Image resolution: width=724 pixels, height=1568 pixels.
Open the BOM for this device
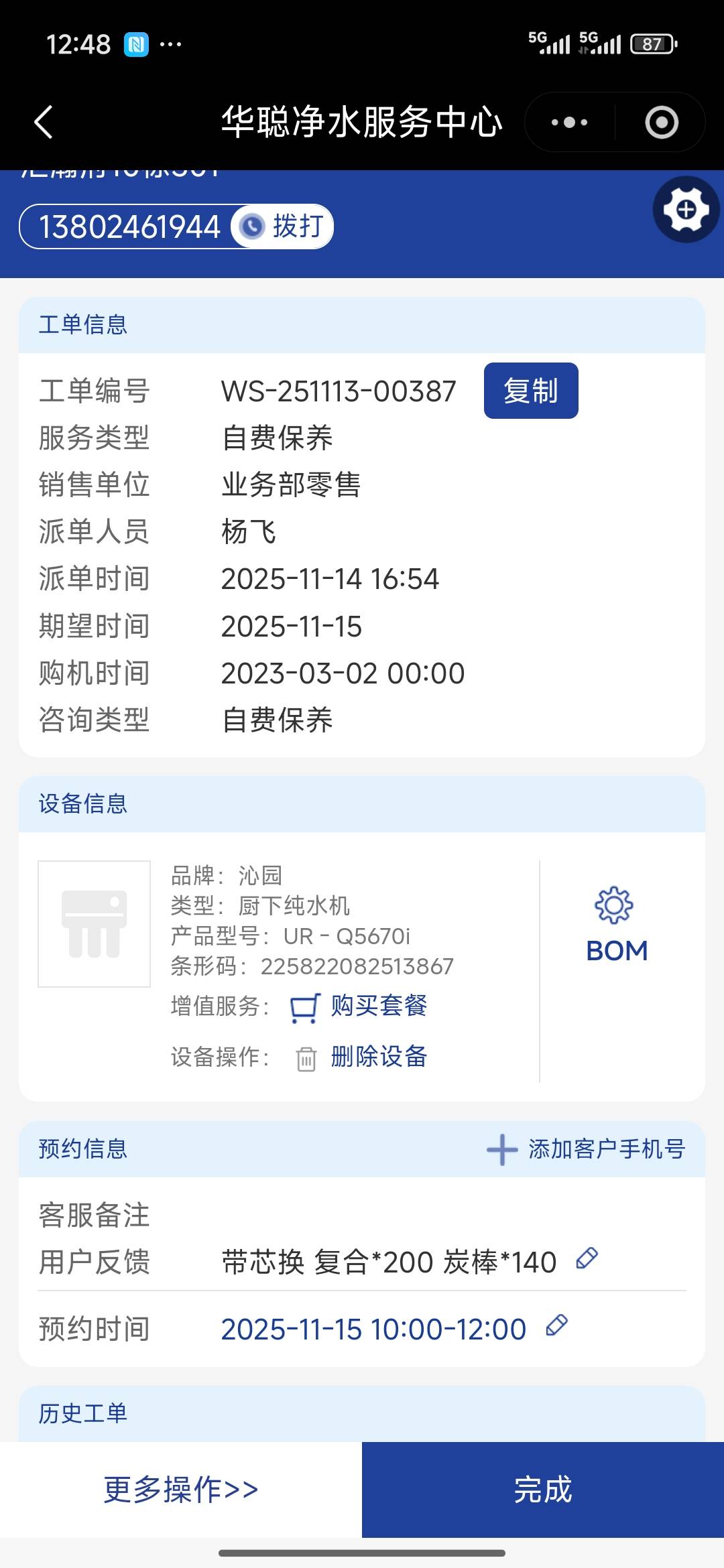(x=616, y=926)
